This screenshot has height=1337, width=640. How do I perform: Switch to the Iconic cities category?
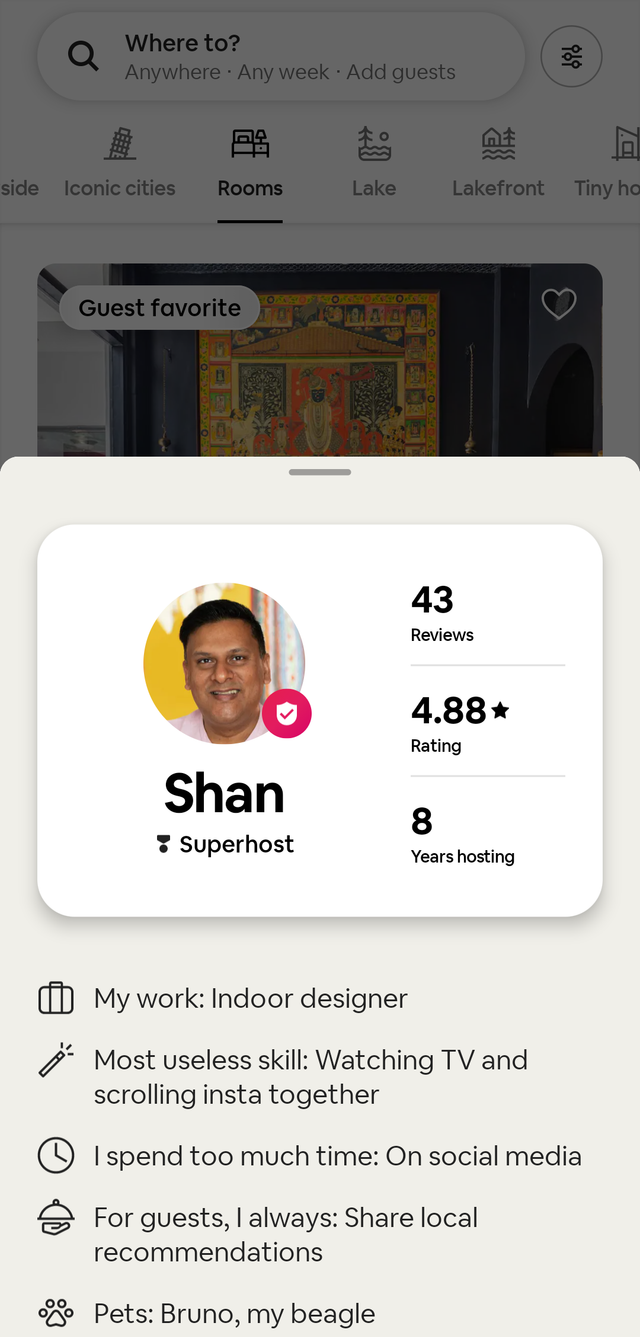coord(120,163)
